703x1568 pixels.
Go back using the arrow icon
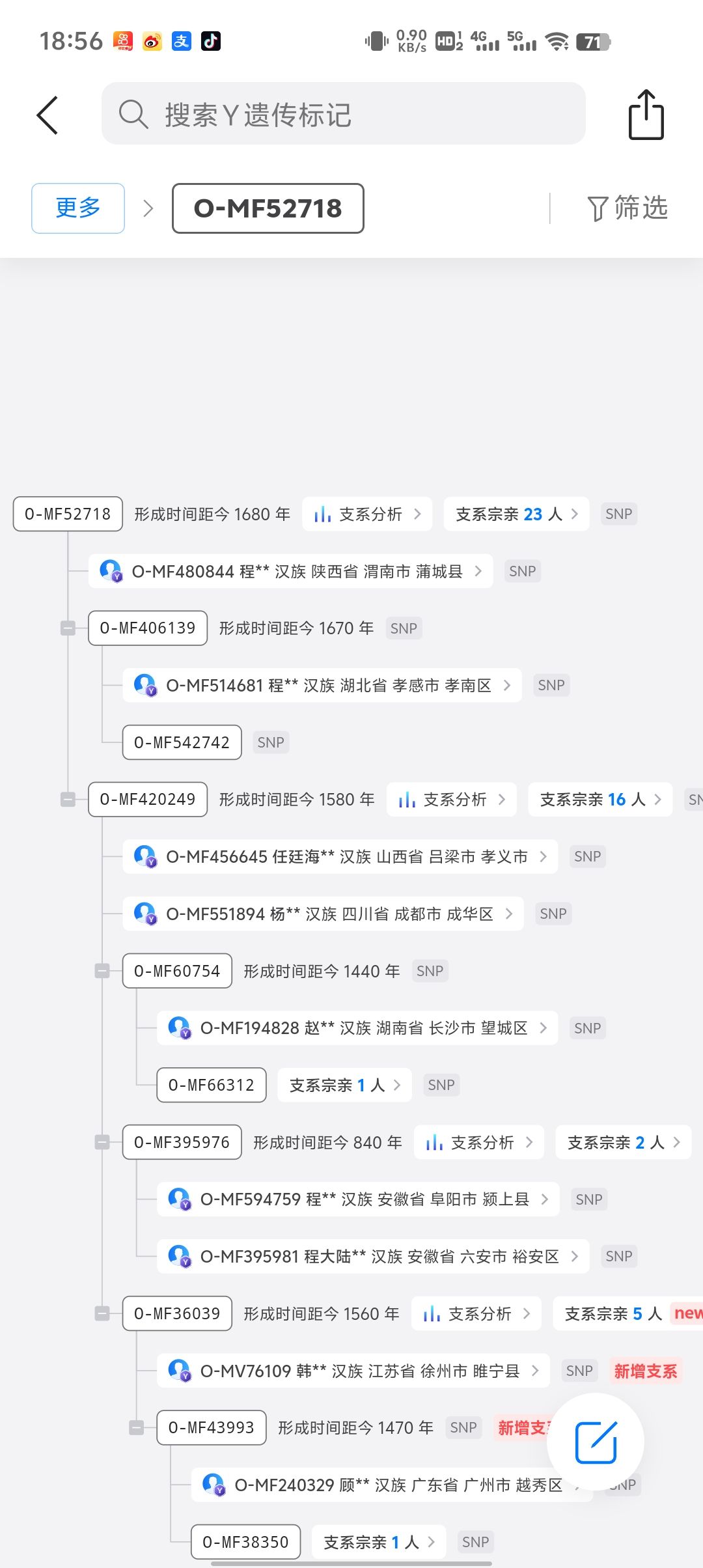click(x=48, y=115)
